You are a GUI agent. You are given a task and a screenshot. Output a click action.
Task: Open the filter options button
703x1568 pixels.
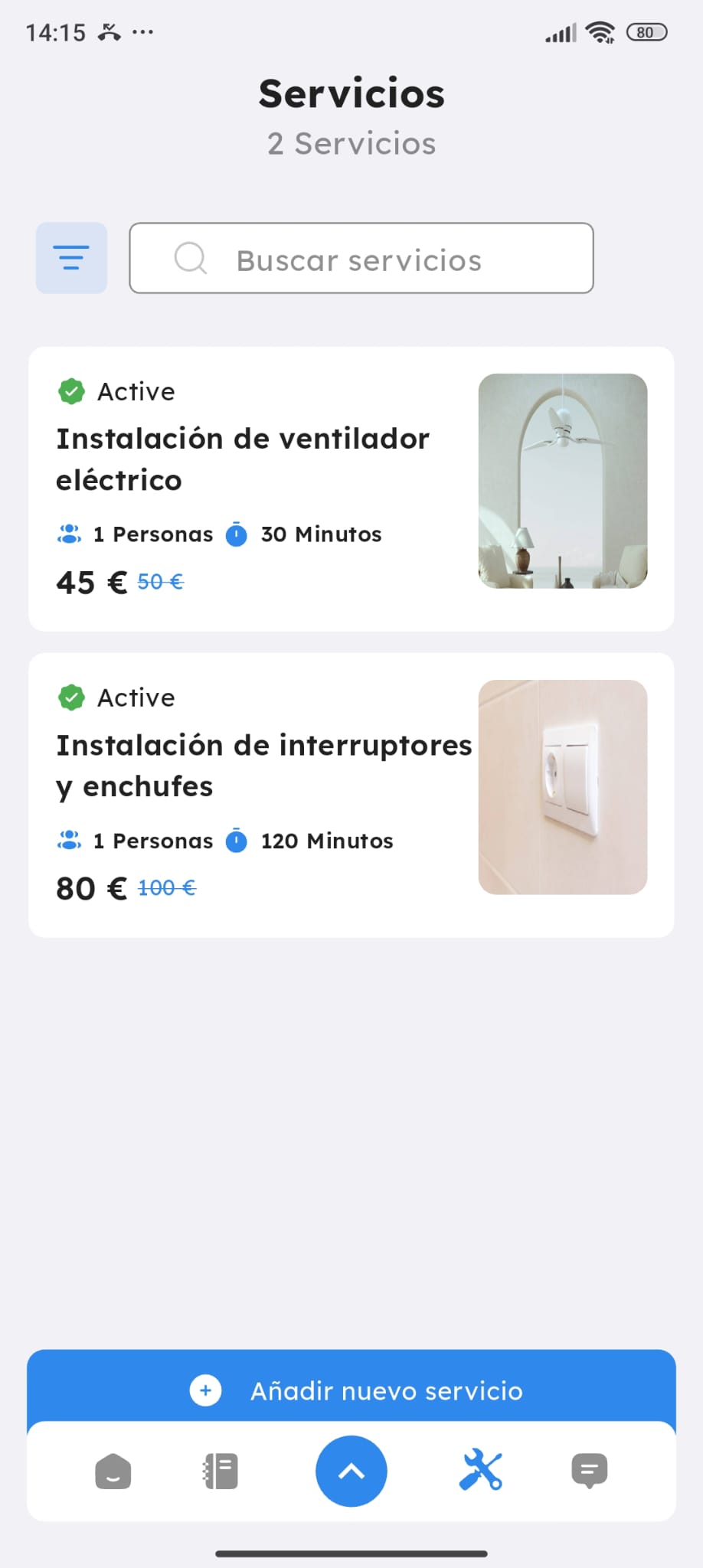coord(71,258)
